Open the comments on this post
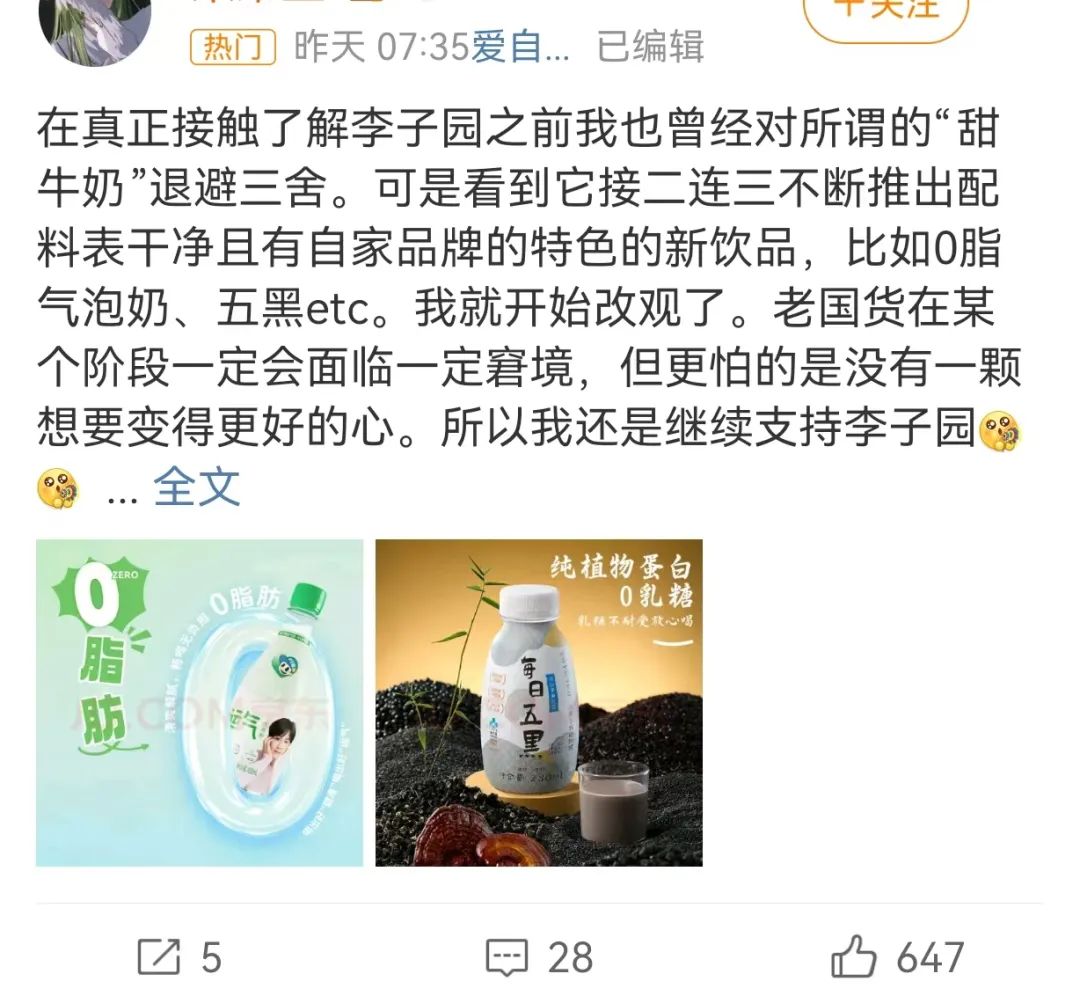 (538, 956)
